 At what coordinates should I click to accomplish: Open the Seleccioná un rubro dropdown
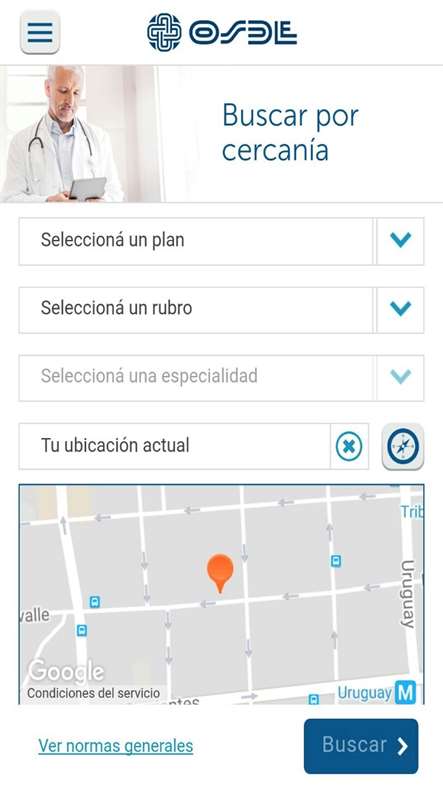[x=222, y=310]
